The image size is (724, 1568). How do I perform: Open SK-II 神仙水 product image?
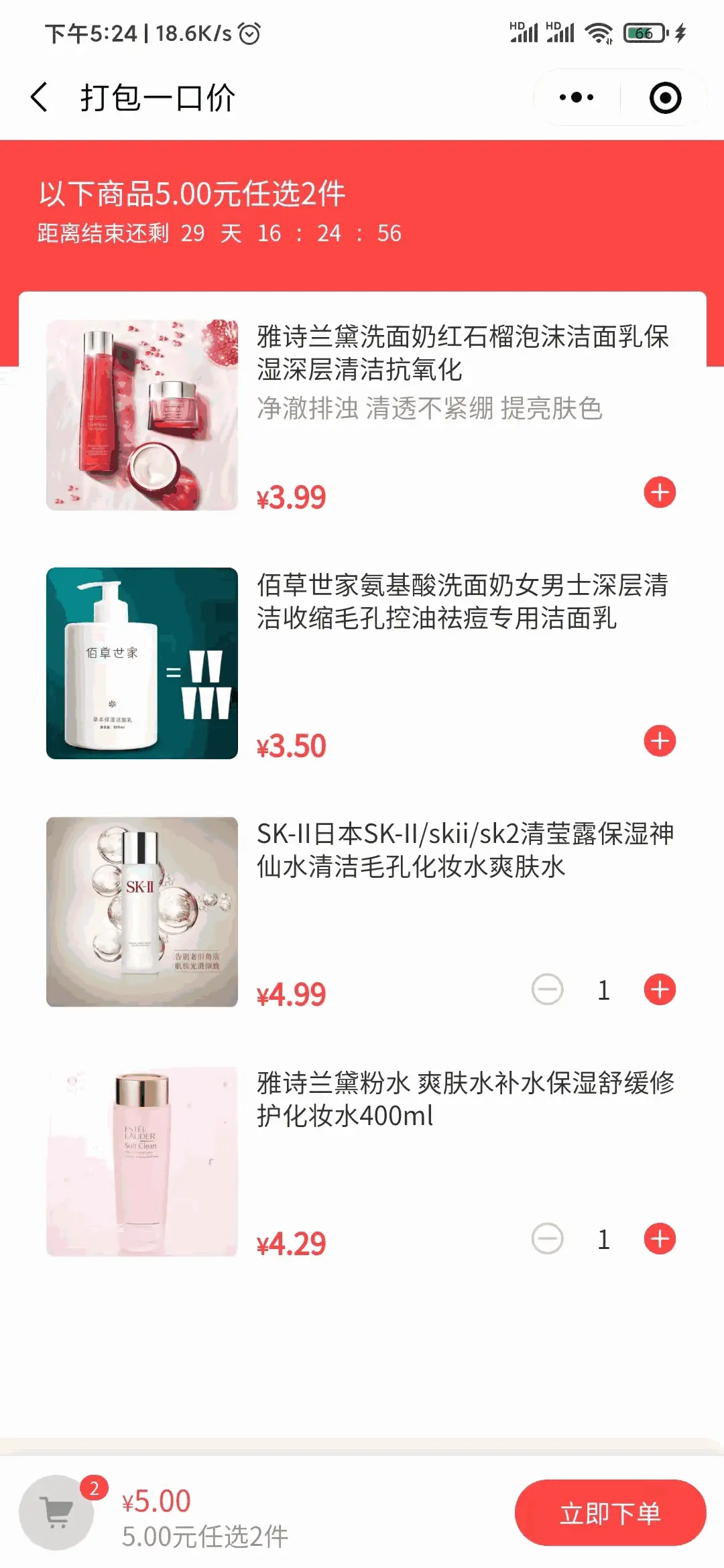tap(142, 912)
